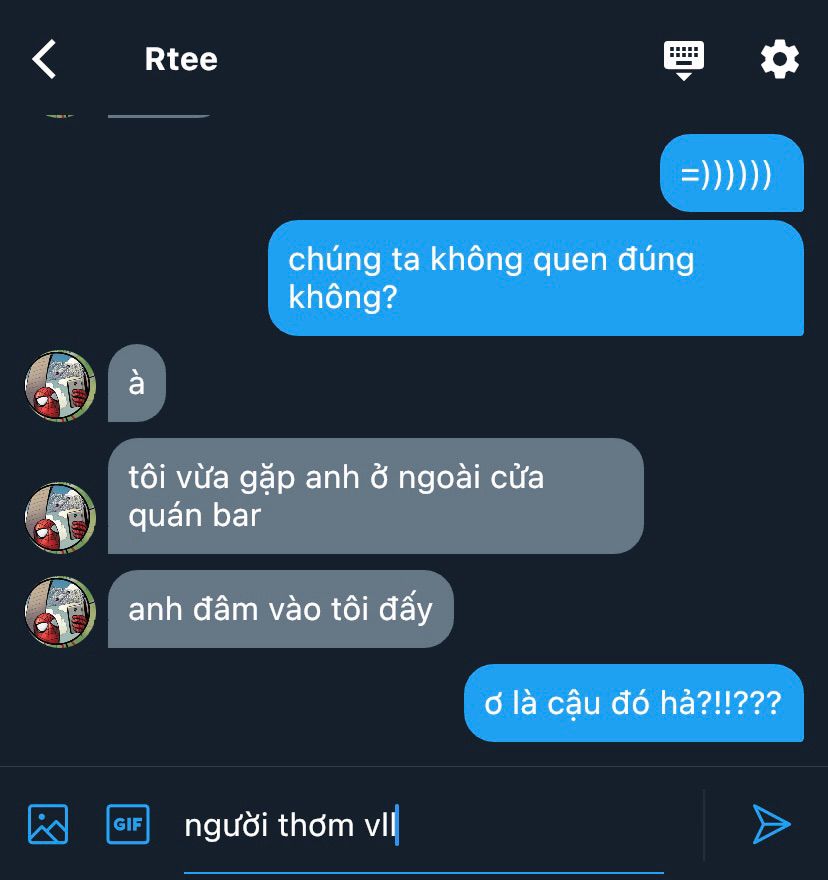Open the avatar beside the "à" message

(60, 385)
